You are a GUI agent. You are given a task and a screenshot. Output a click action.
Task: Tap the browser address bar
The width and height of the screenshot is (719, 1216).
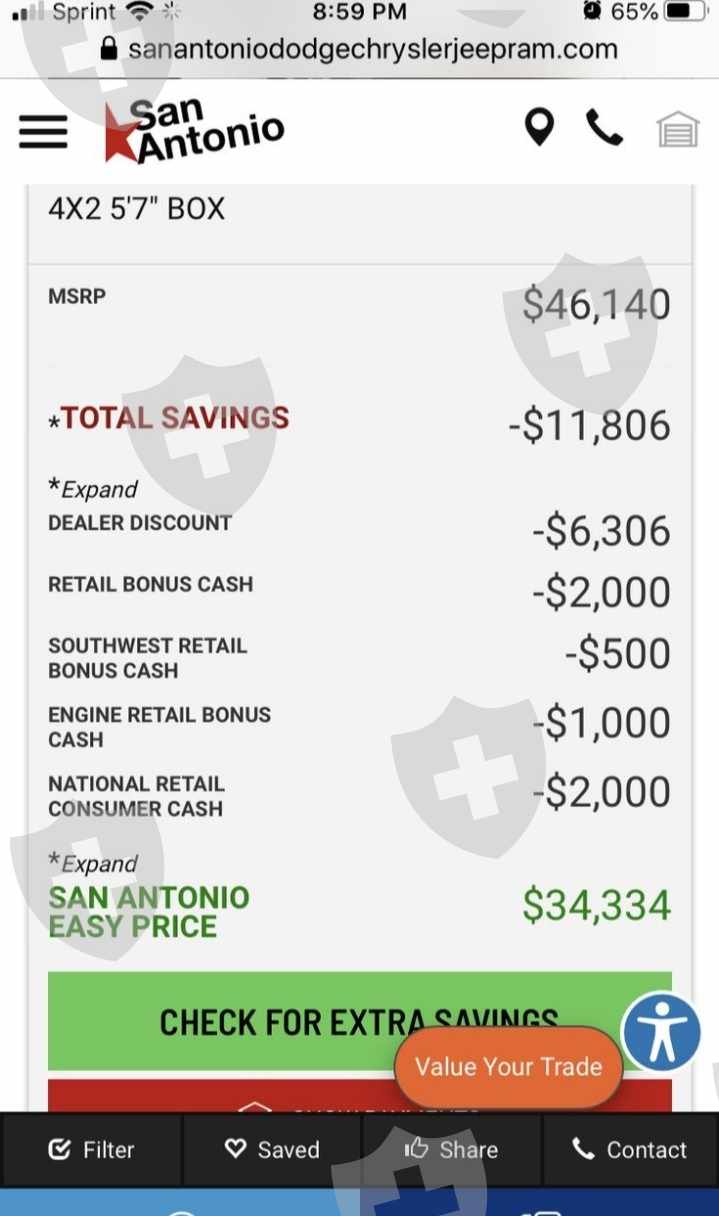[x=359, y=49]
